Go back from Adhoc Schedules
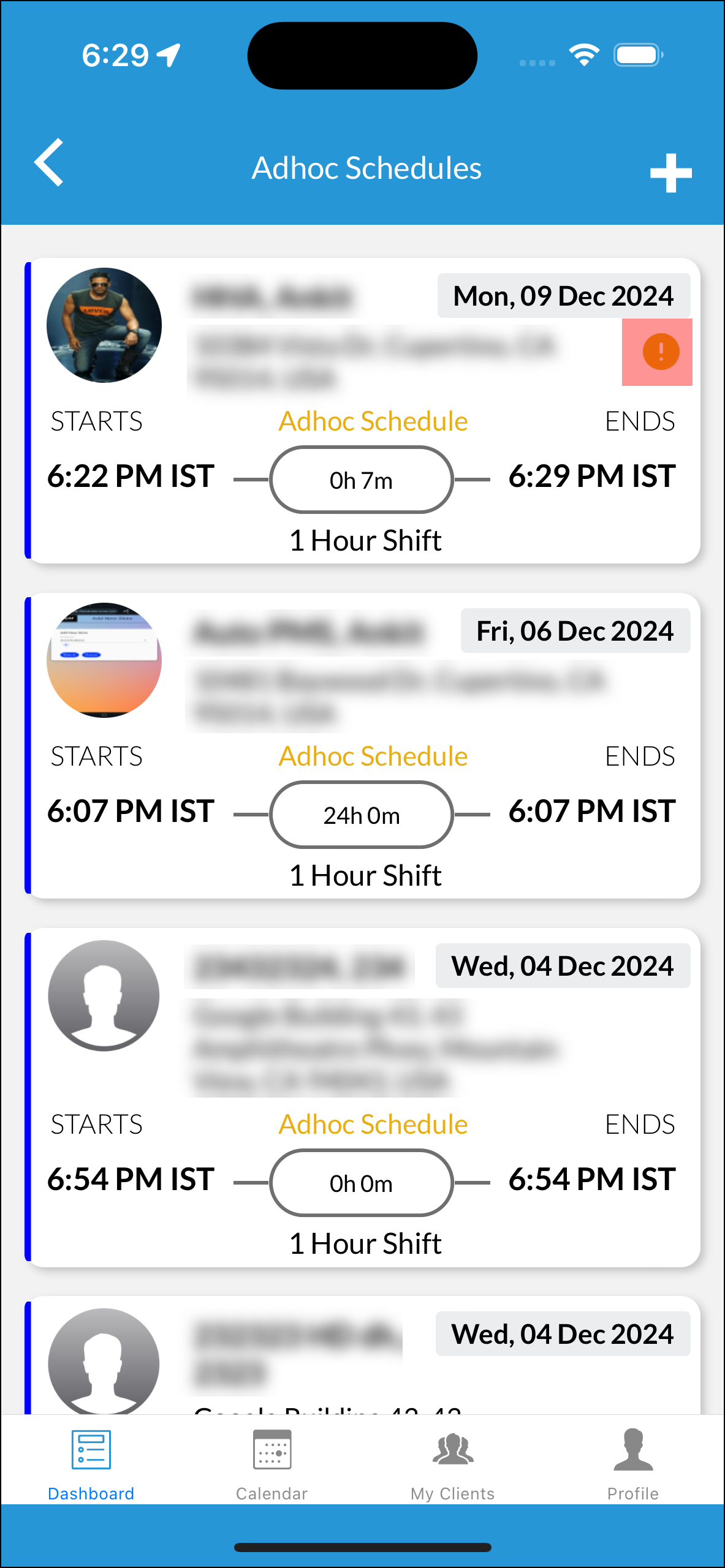Image resolution: width=725 pixels, height=1568 pixels. (x=49, y=162)
